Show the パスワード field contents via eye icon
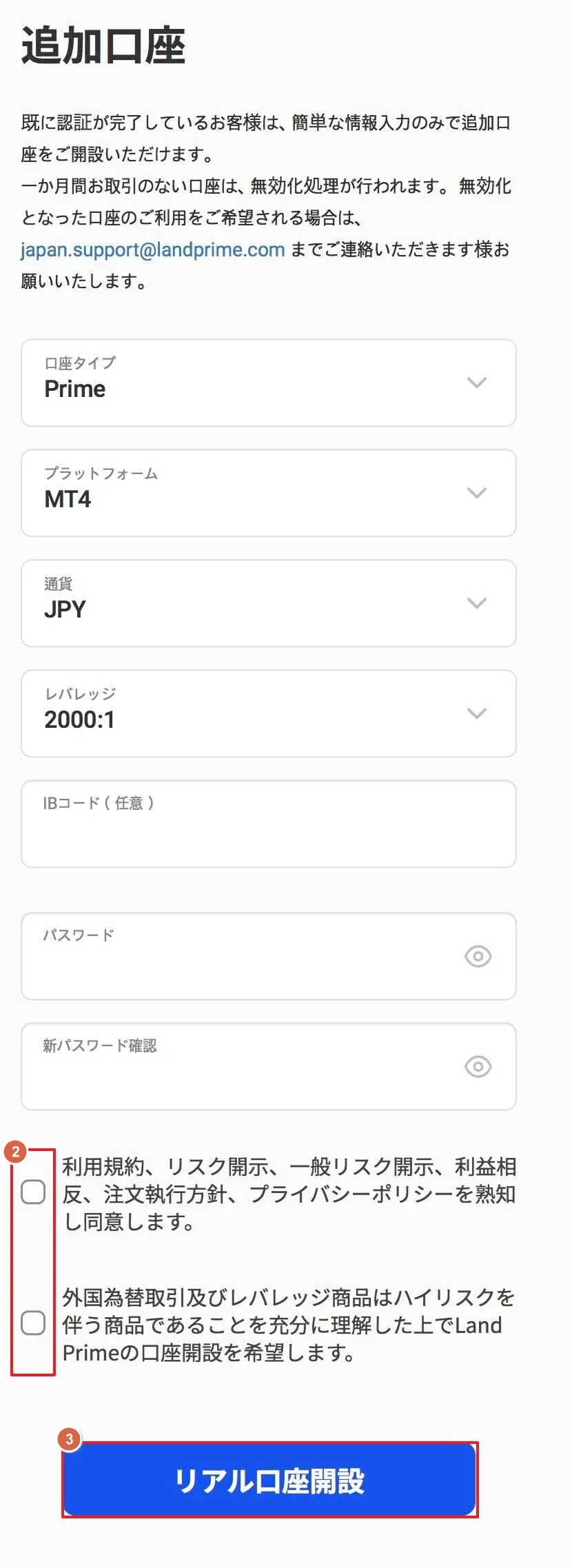This screenshot has width=572, height=1568. click(478, 957)
